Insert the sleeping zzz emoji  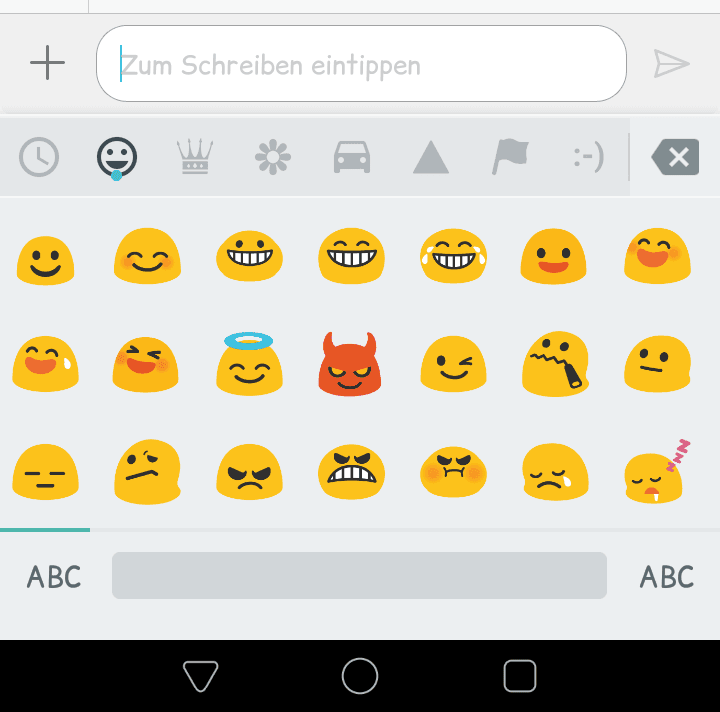[655, 471]
